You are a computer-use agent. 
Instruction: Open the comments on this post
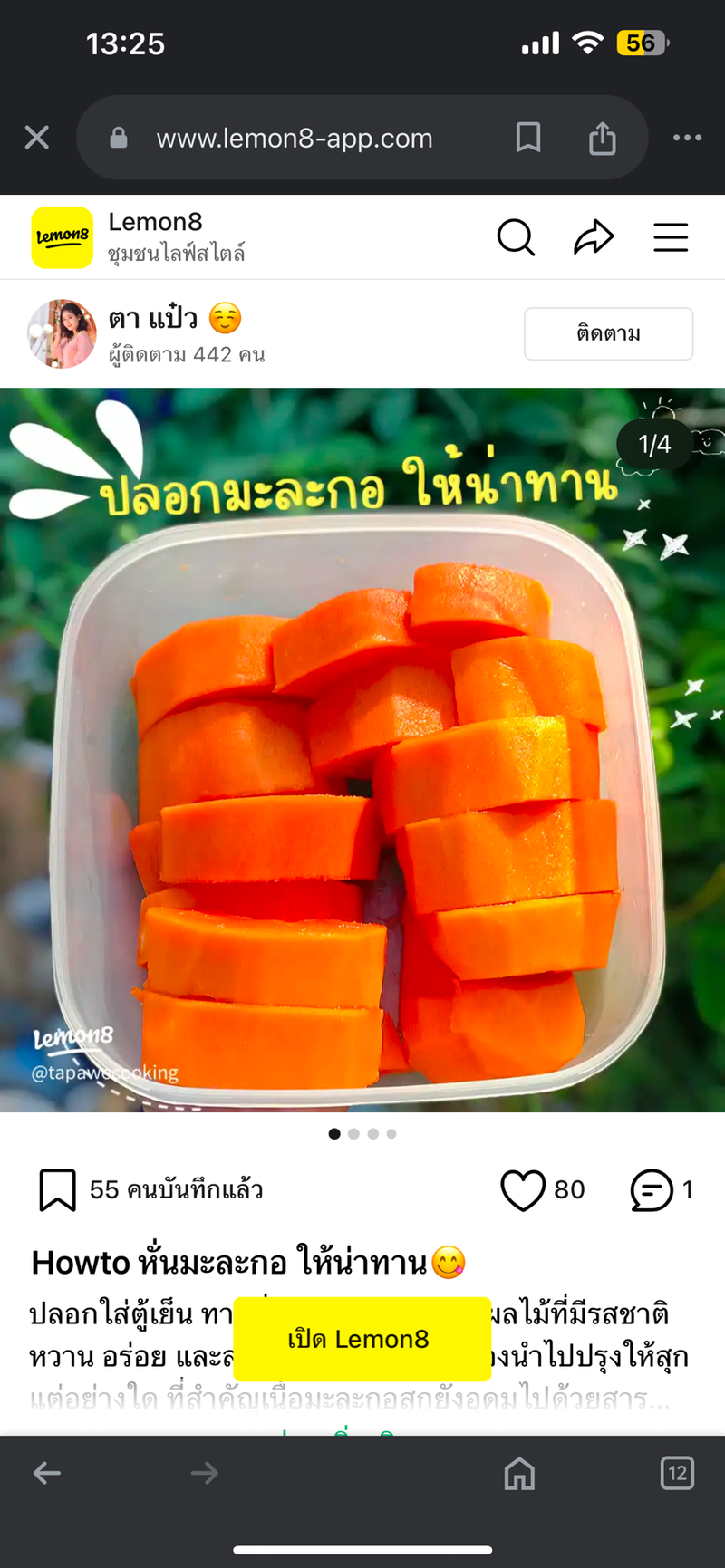click(x=652, y=1189)
